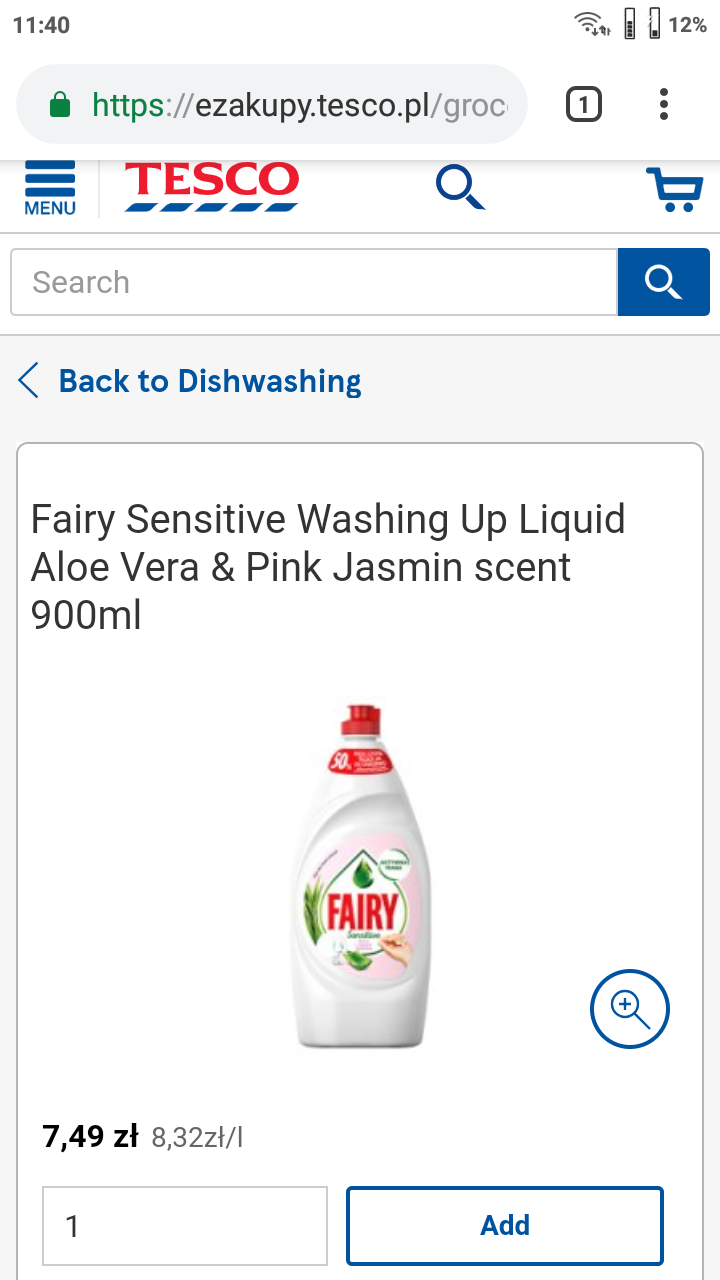Screen dimensions: 720x1280
Task: Open the search magnifier in the header
Action: (460, 187)
